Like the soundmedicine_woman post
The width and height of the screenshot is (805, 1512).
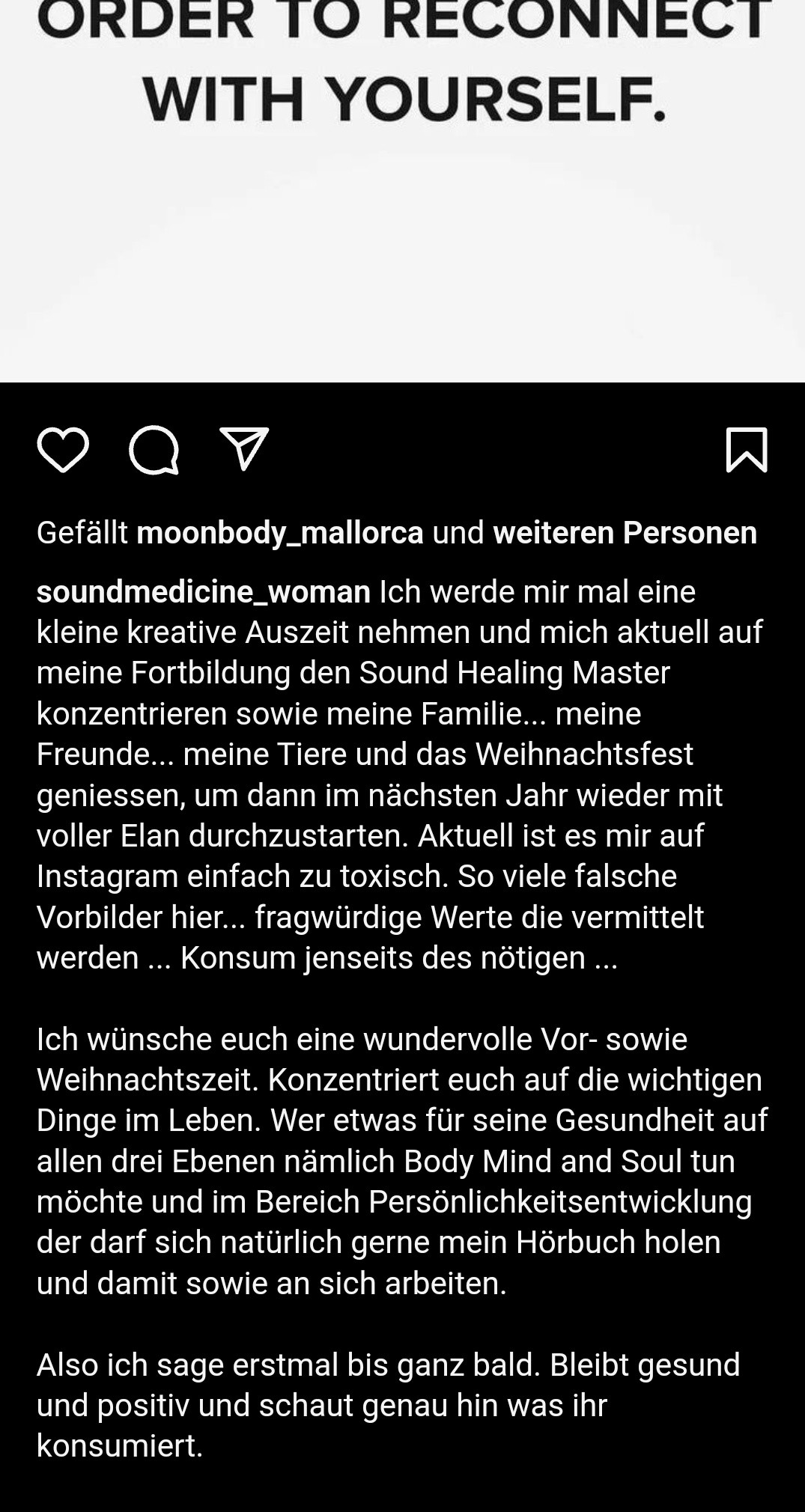tap(63, 450)
